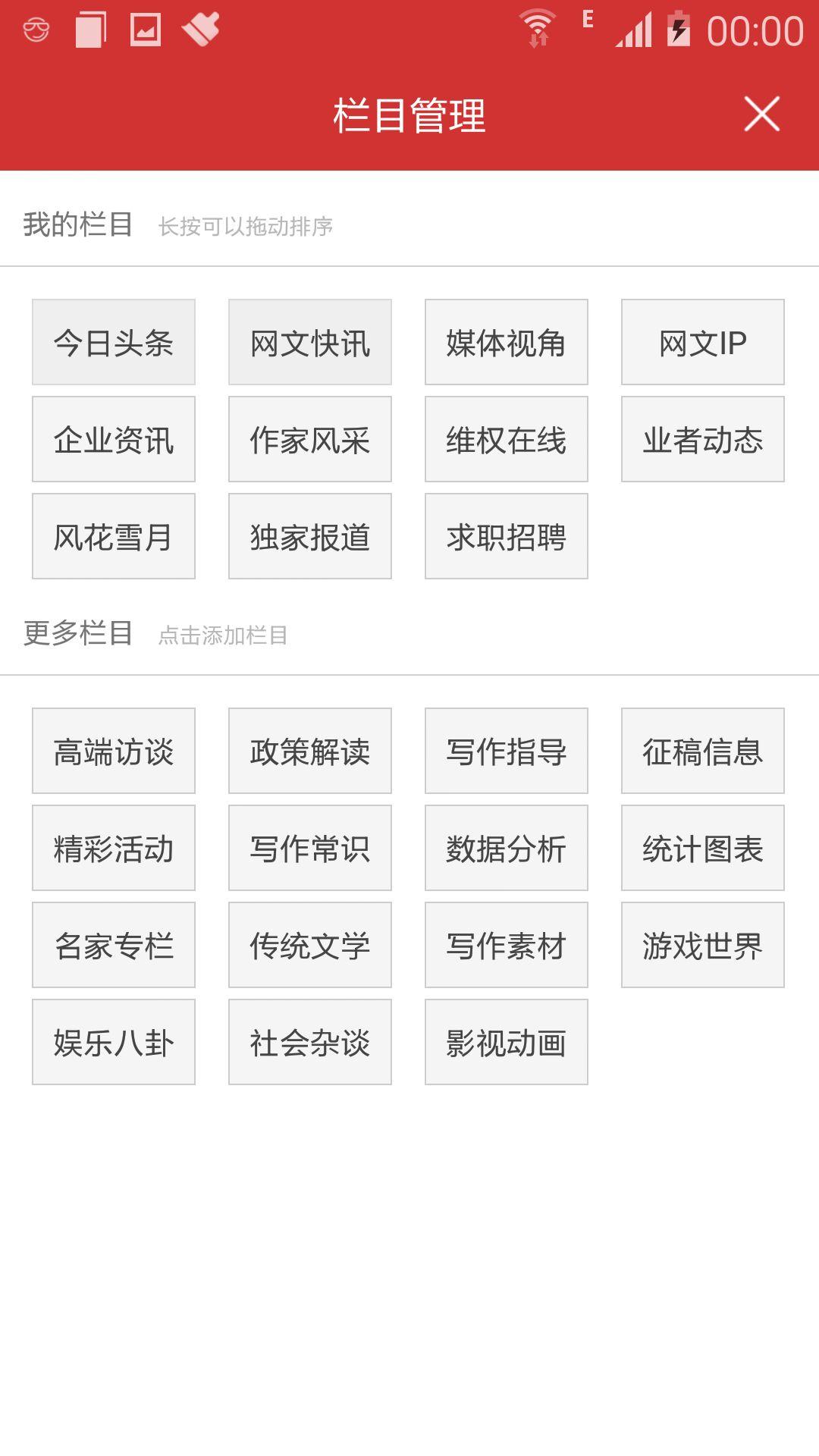This screenshot has width=819, height=1456.
Task: Tap 风花雪月 in my columns
Action: pos(114,536)
